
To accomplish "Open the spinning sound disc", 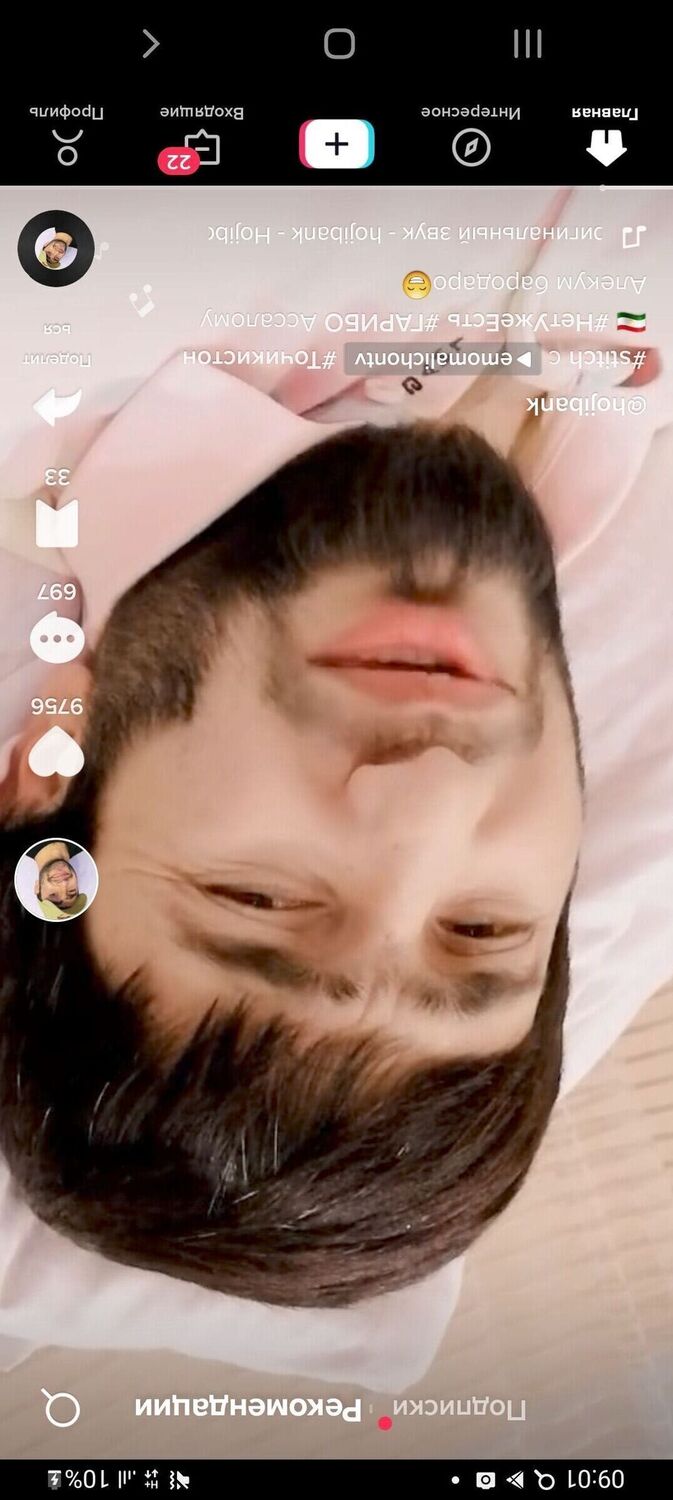I will click(56, 248).
